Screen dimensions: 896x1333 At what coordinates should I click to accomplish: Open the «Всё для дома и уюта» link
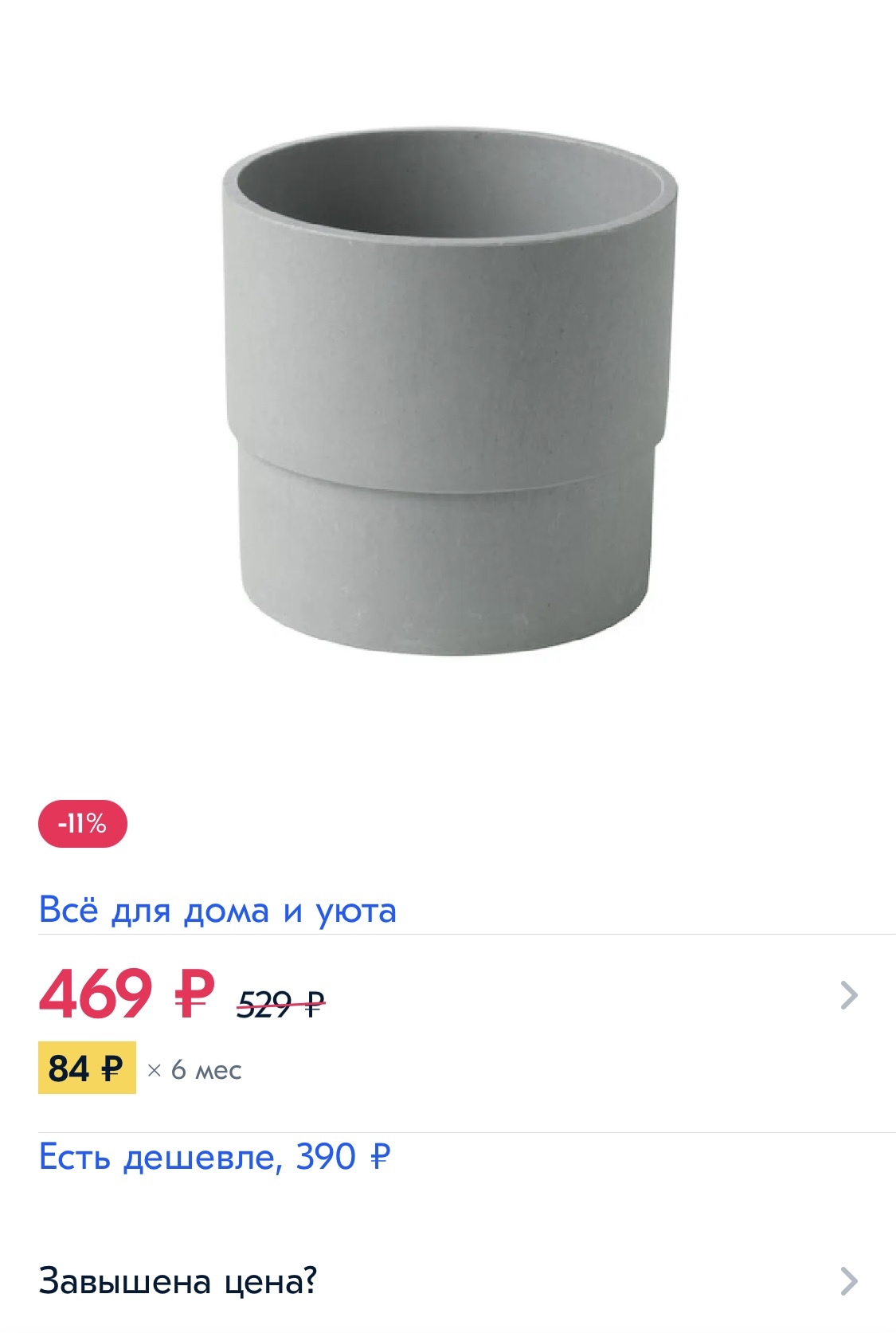217,911
